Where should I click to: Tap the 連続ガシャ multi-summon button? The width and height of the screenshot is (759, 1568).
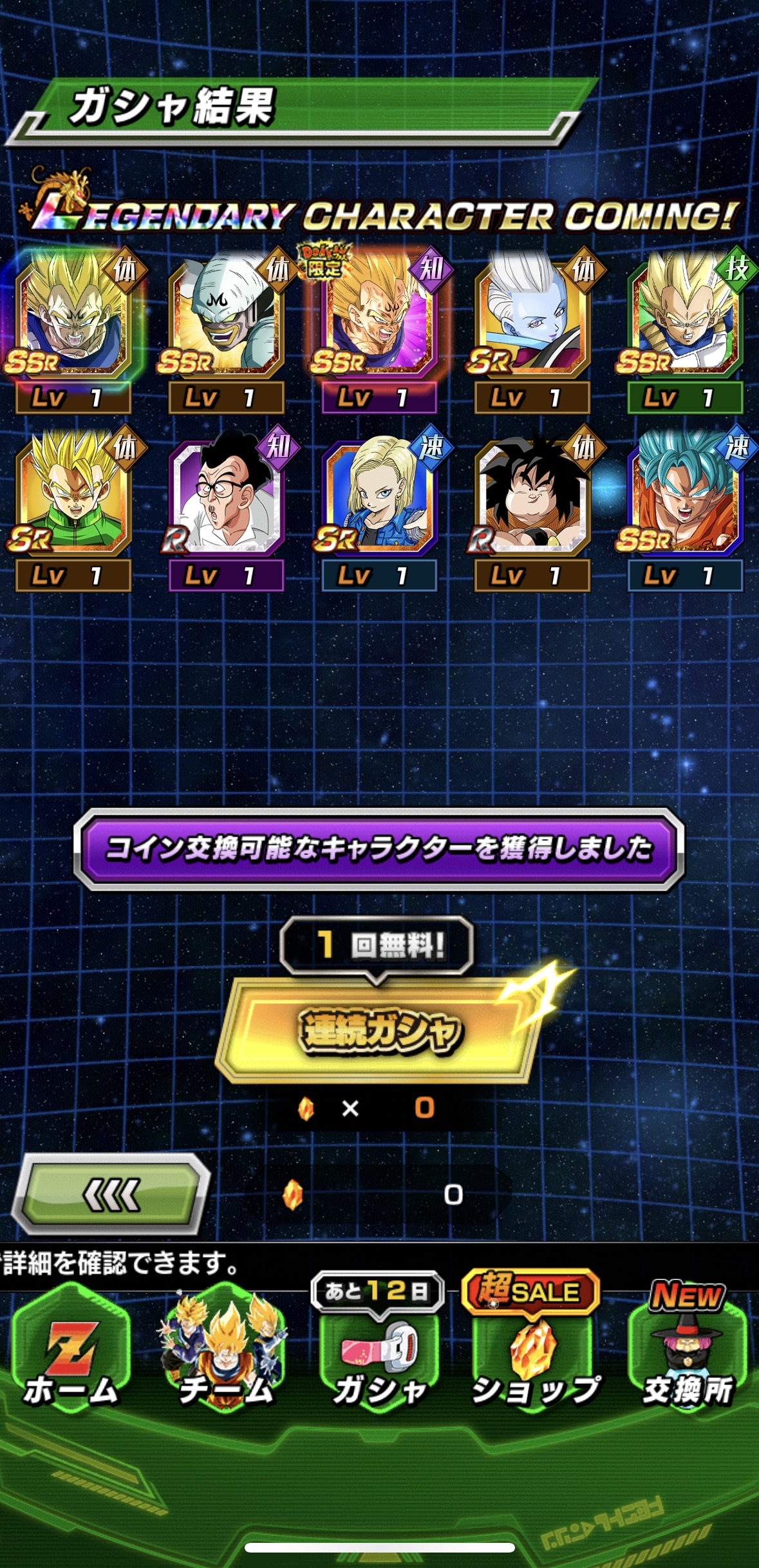click(379, 1029)
